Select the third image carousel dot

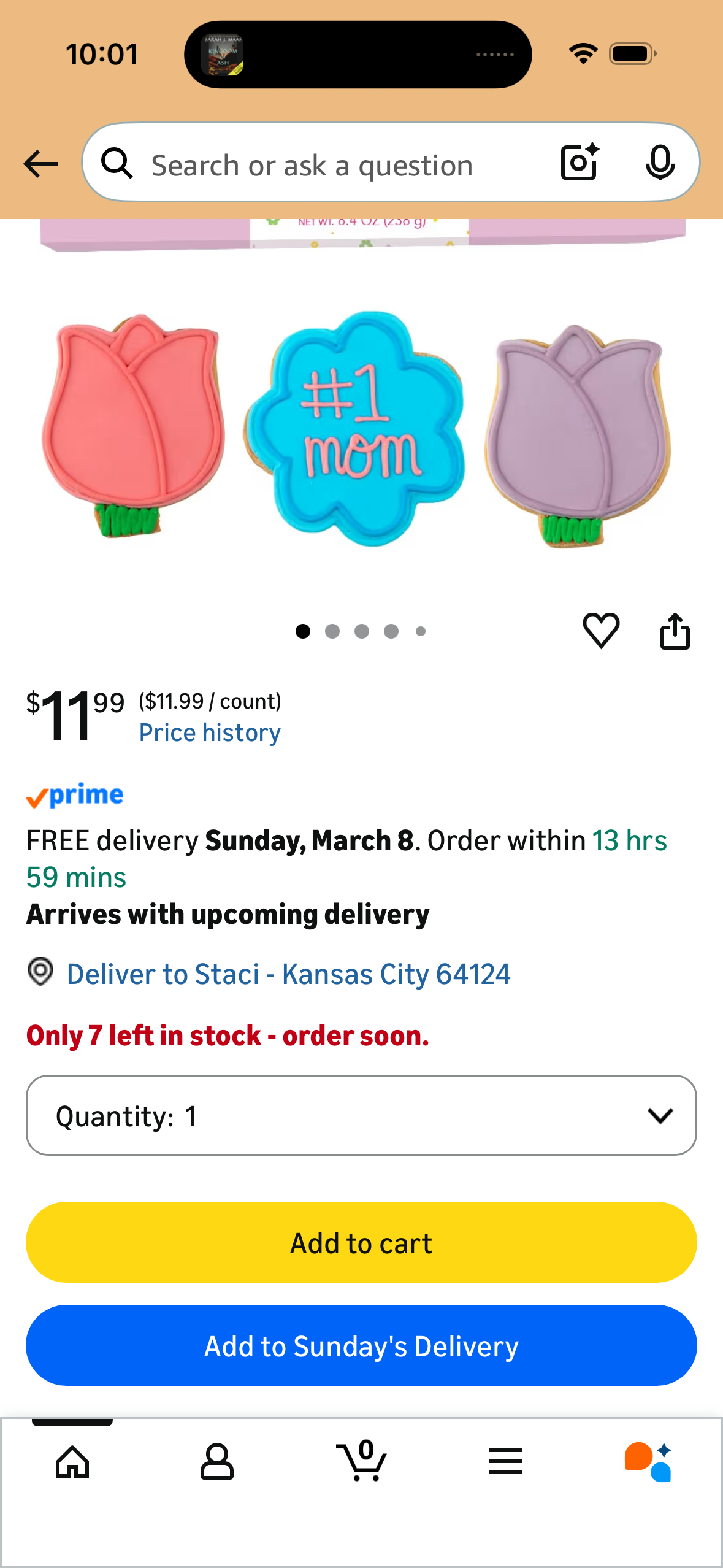[x=362, y=631]
